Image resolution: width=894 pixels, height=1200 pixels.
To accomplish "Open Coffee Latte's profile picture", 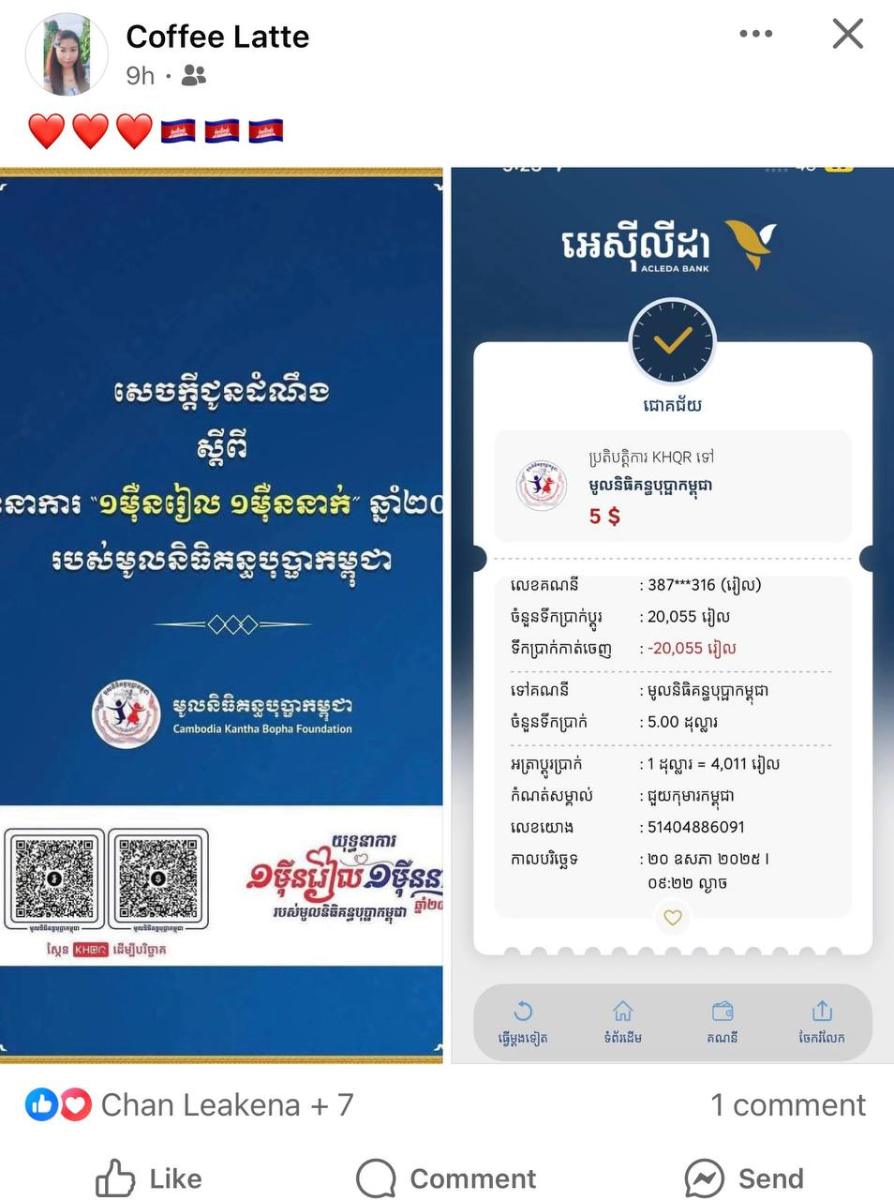I will (66, 55).
